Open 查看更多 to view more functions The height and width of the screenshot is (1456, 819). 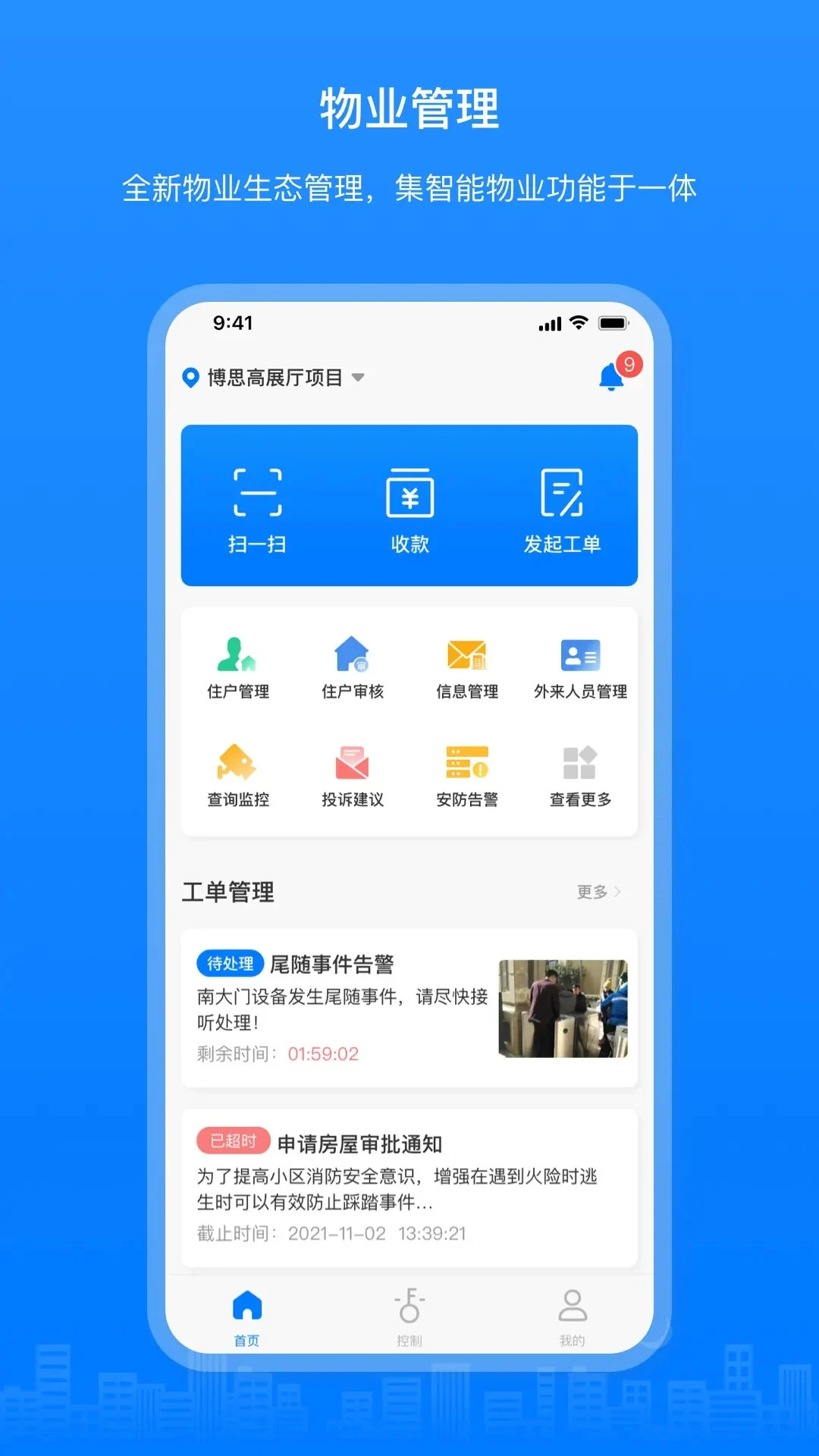(x=580, y=773)
